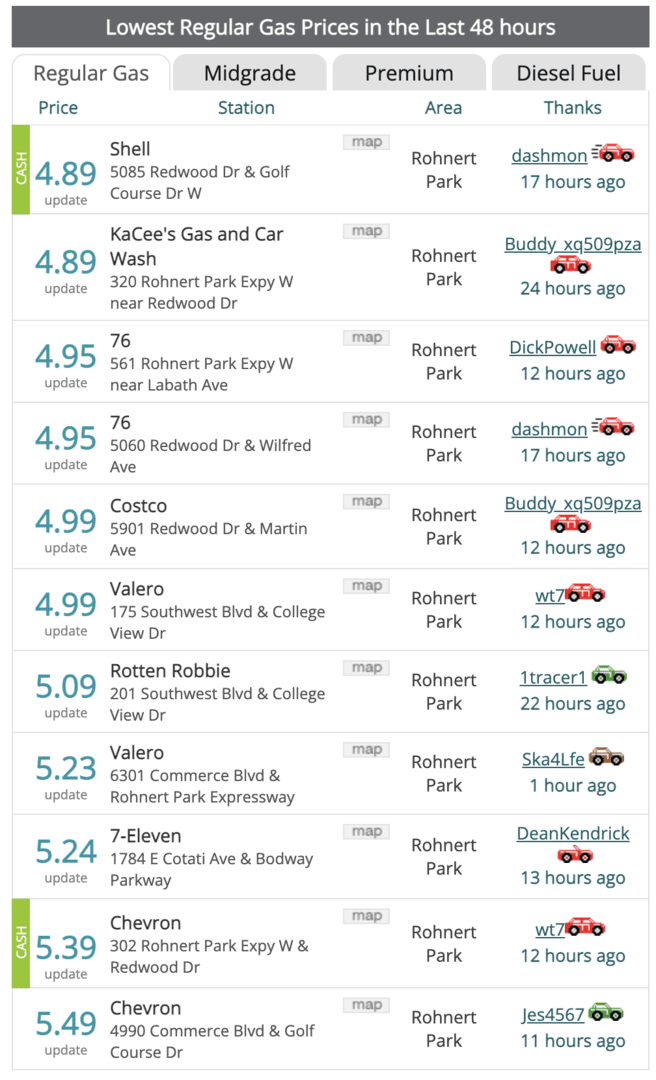Open DeanKendrick's profile

pyautogui.click(x=573, y=833)
